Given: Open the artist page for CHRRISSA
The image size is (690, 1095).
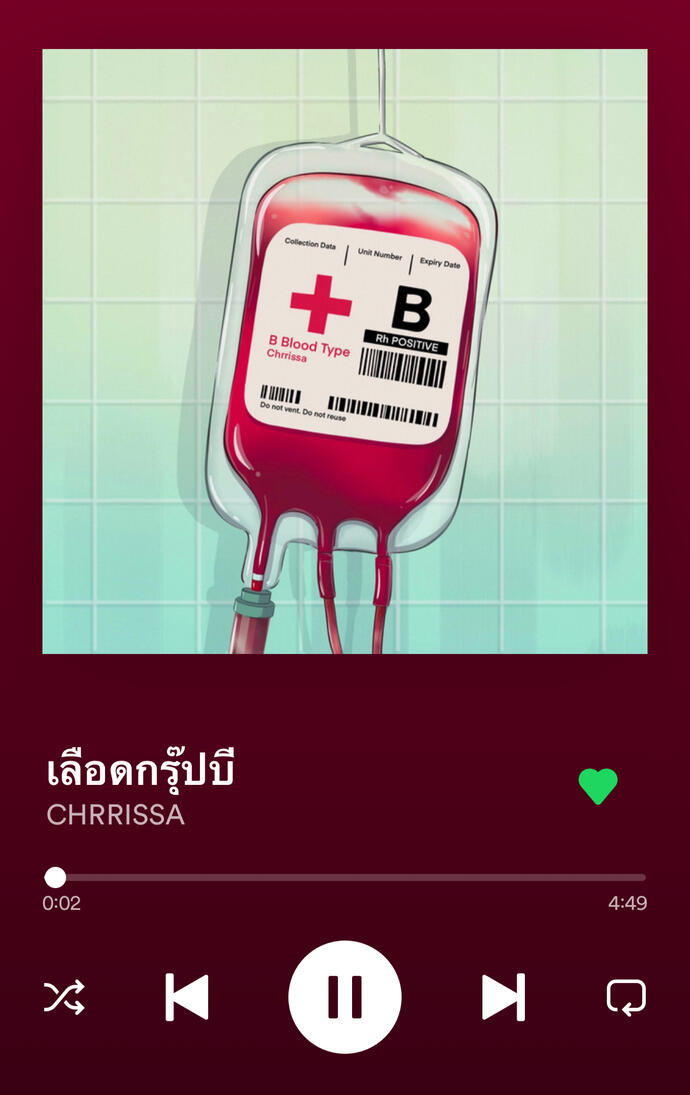Looking at the screenshot, I should click(x=116, y=814).
